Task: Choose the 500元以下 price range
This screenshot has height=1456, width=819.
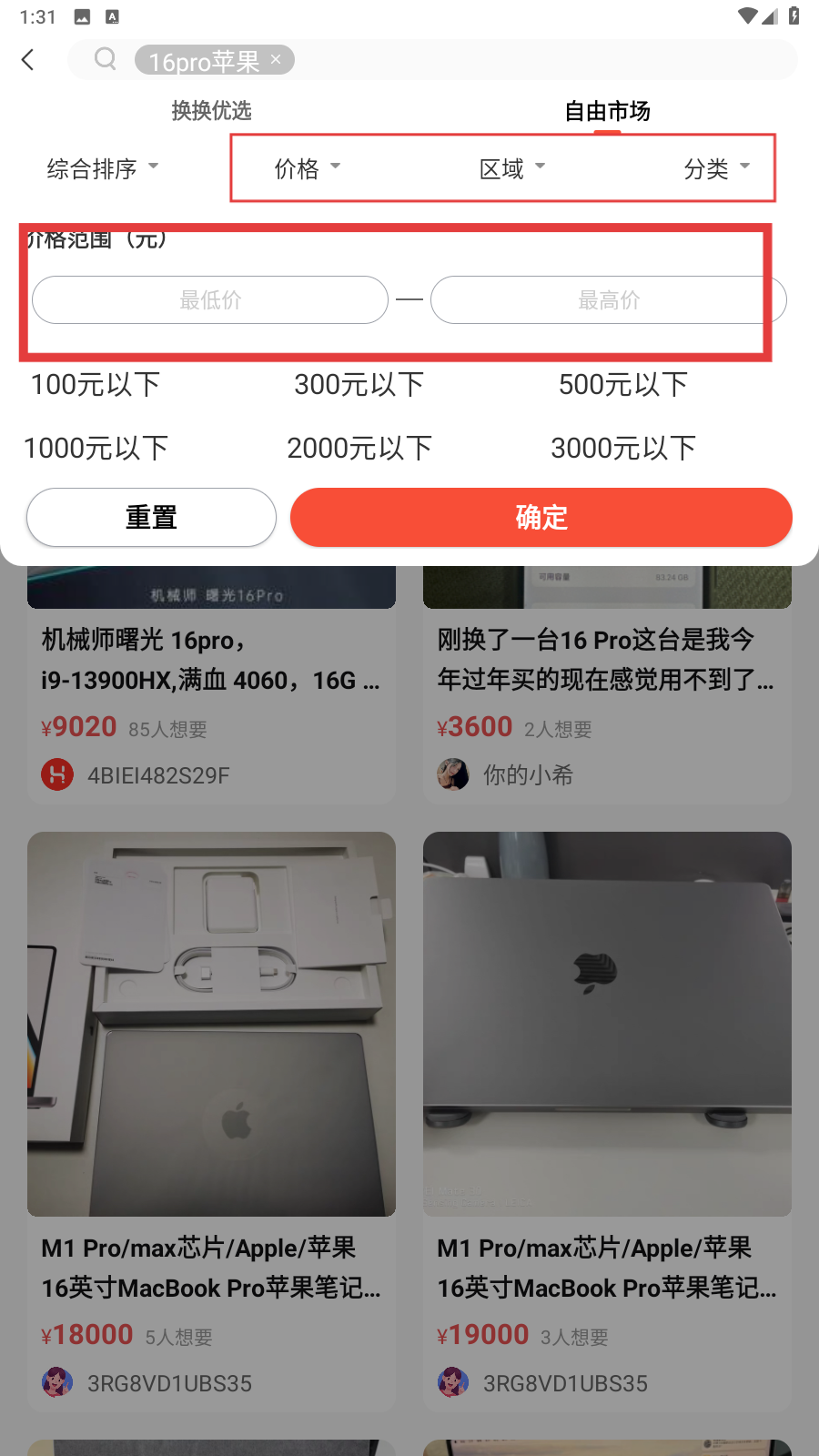Action: coord(623,384)
